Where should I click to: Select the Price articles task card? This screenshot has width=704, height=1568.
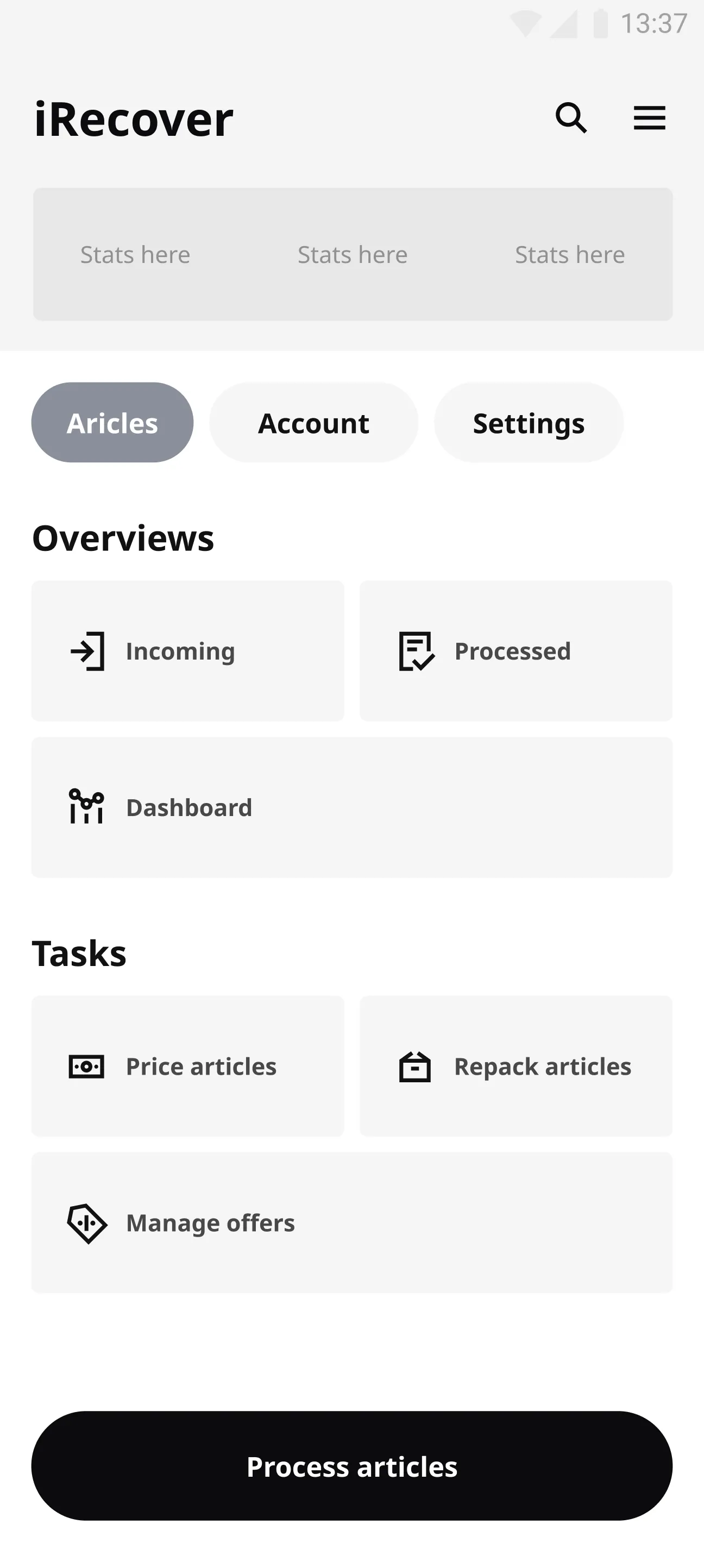coord(187,1066)
